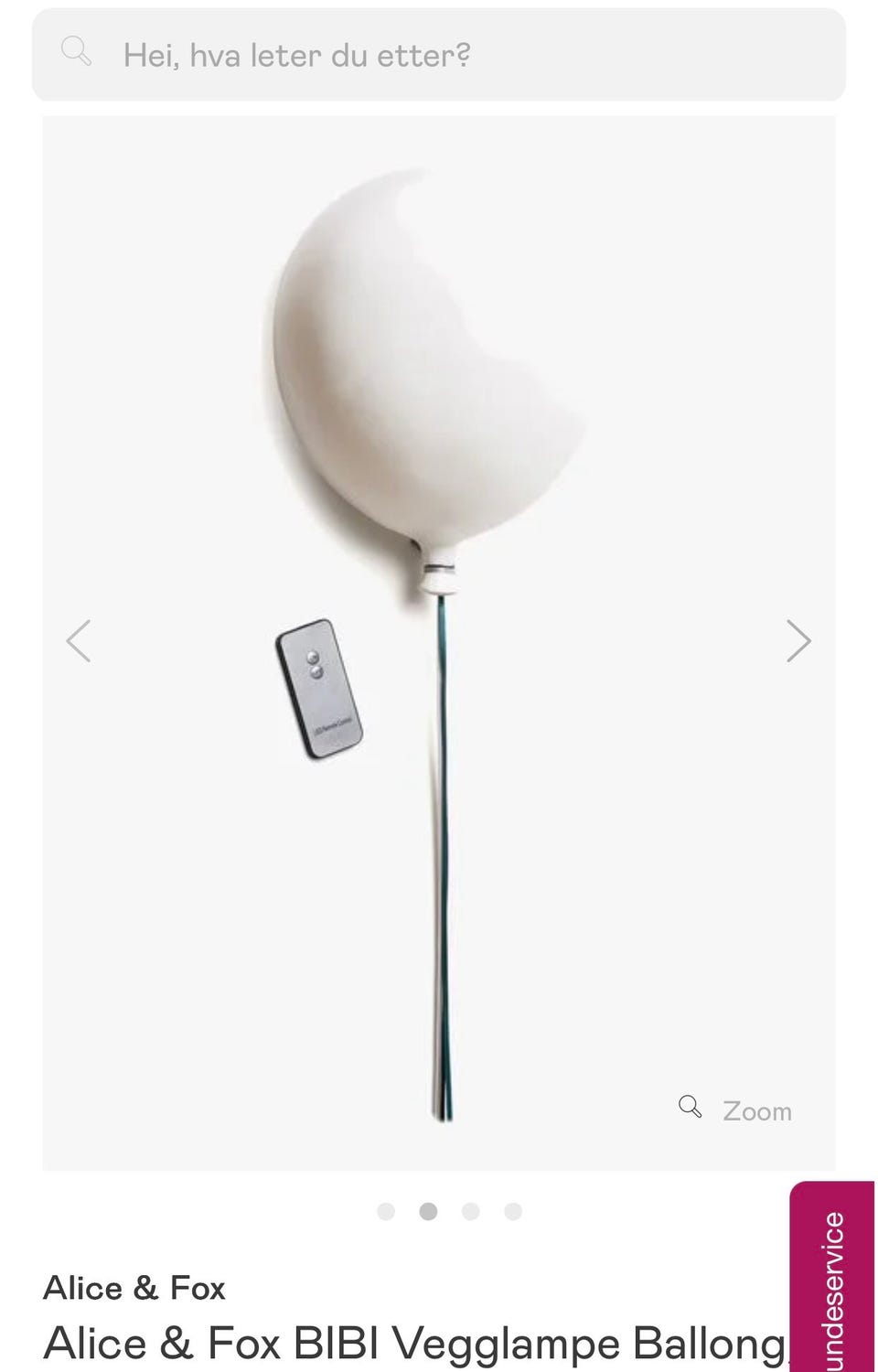Jump to the fourth image dot
878x1372 pixels.
tap(513, 1212)
